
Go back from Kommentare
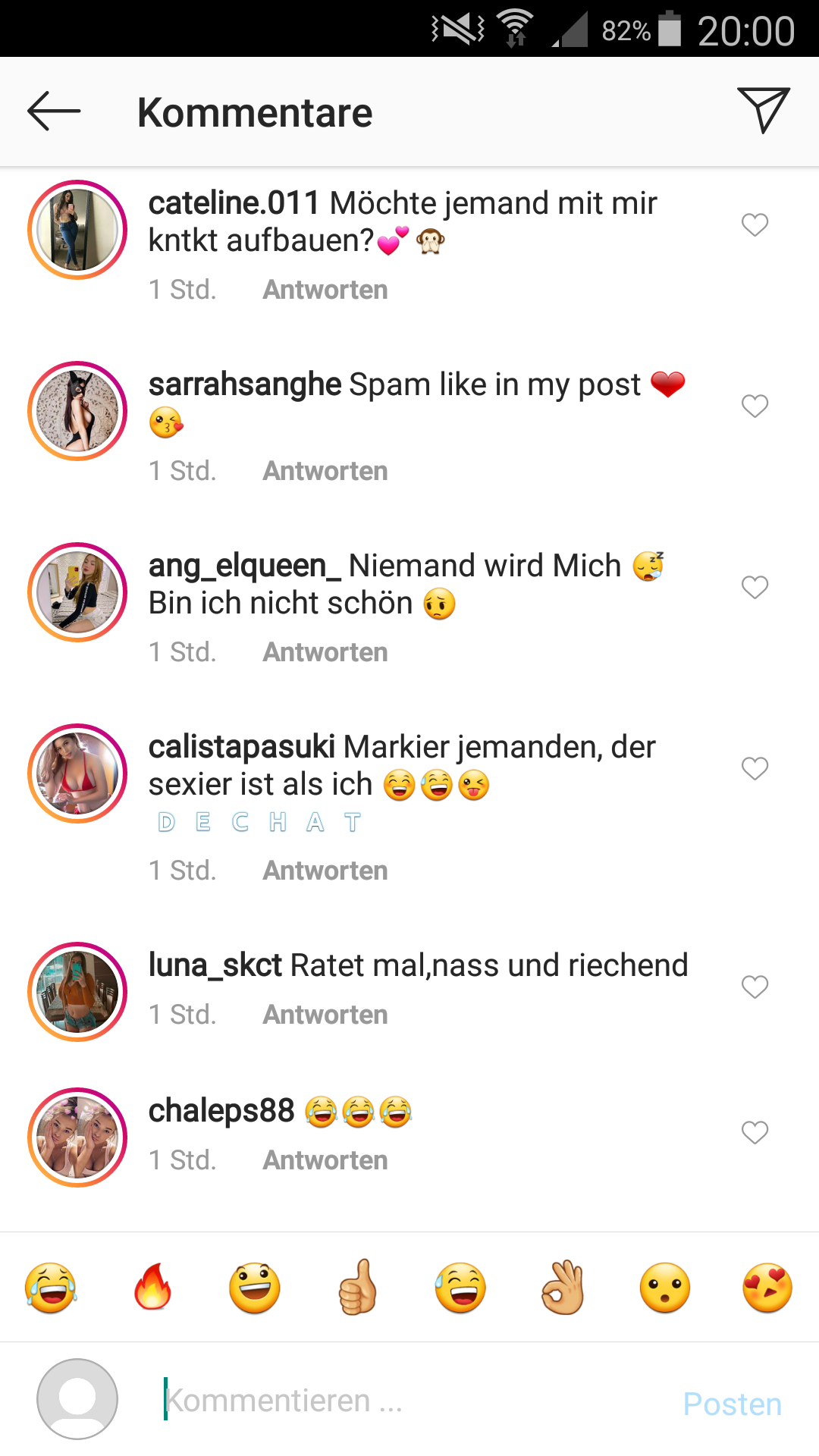point(54,111)
